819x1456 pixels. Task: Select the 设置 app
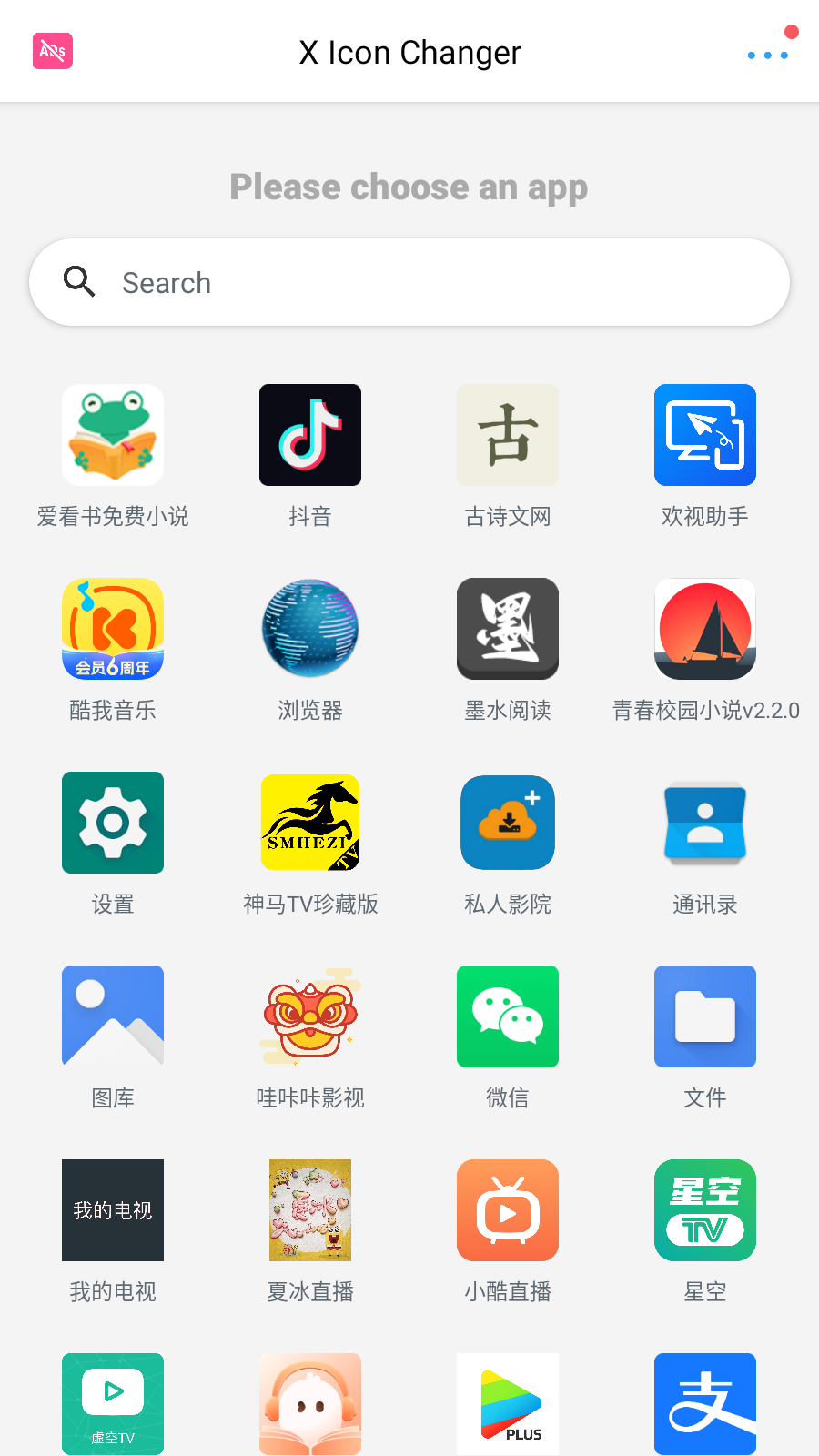point(113,823)
